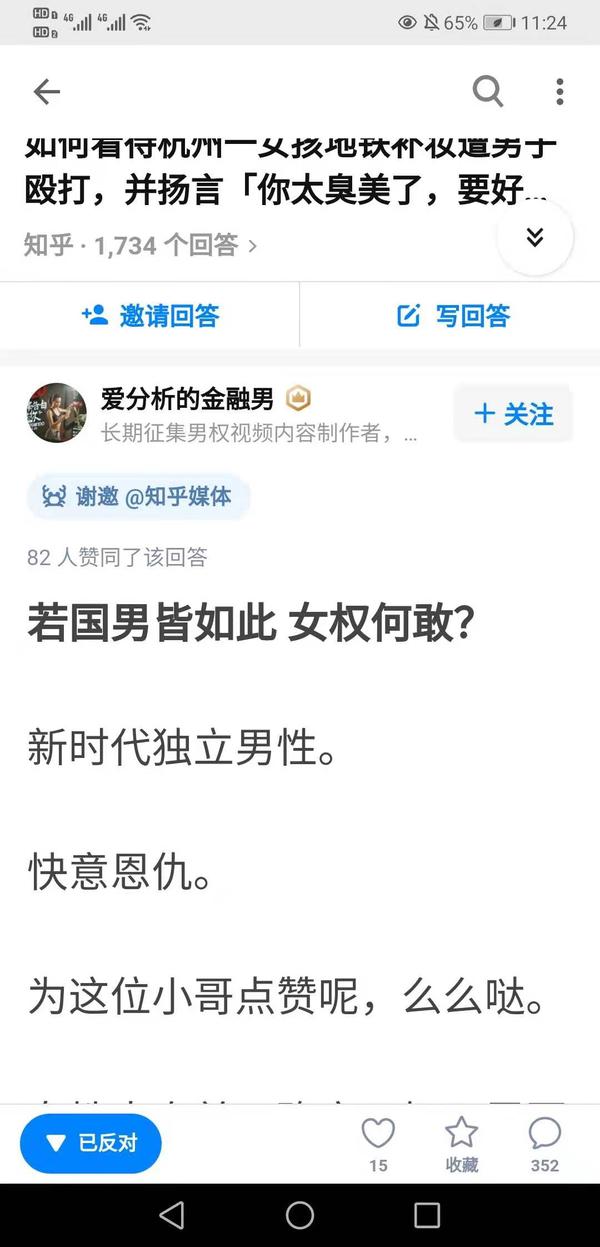The image size is (600, 1247).
Task: Tap the system home button
Action: [299, 1214]
